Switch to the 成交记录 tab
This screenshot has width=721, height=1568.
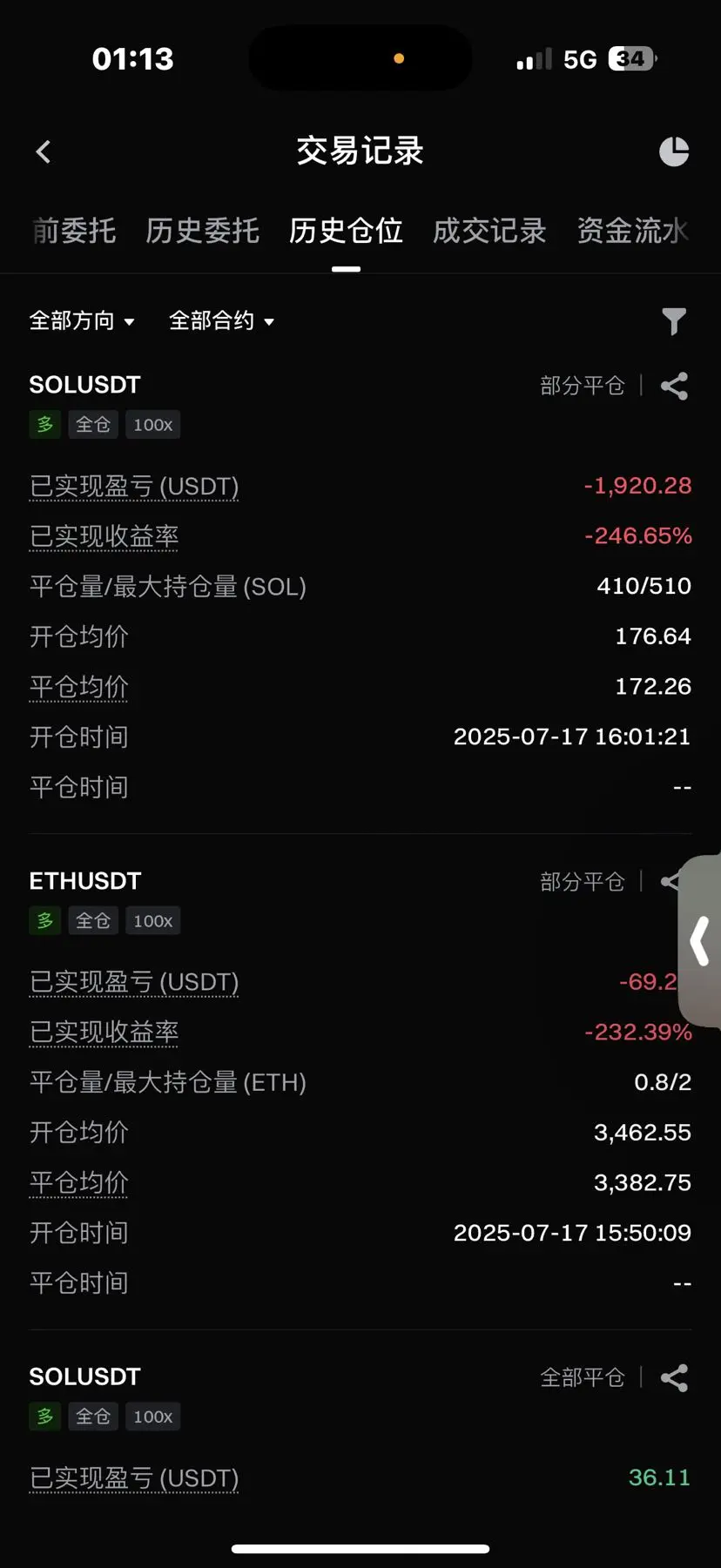489,231
